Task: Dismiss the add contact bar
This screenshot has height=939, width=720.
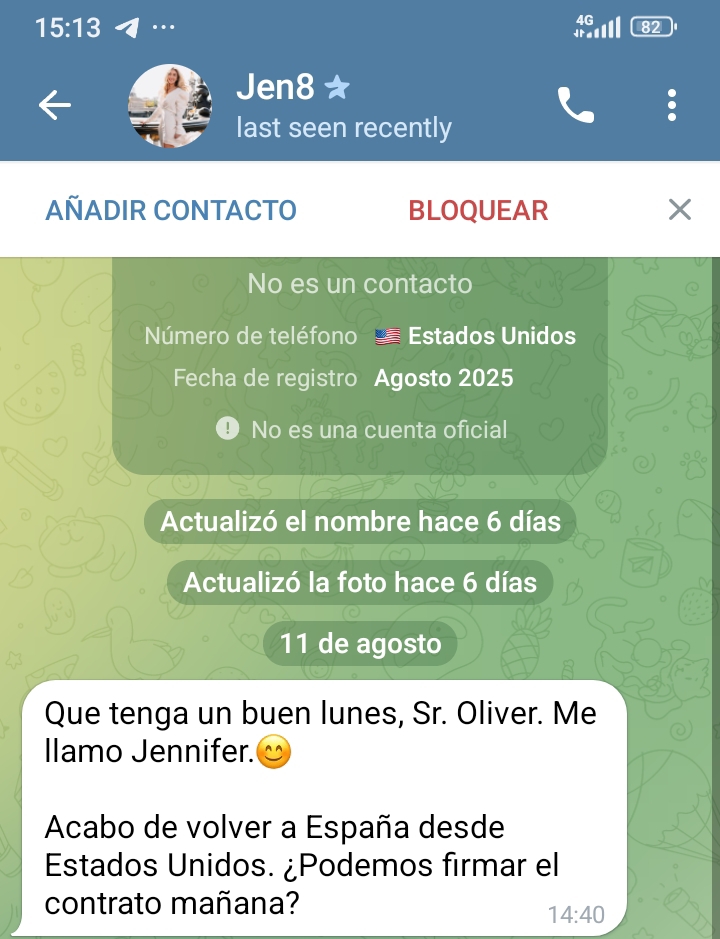Action: tap(680, 209)
